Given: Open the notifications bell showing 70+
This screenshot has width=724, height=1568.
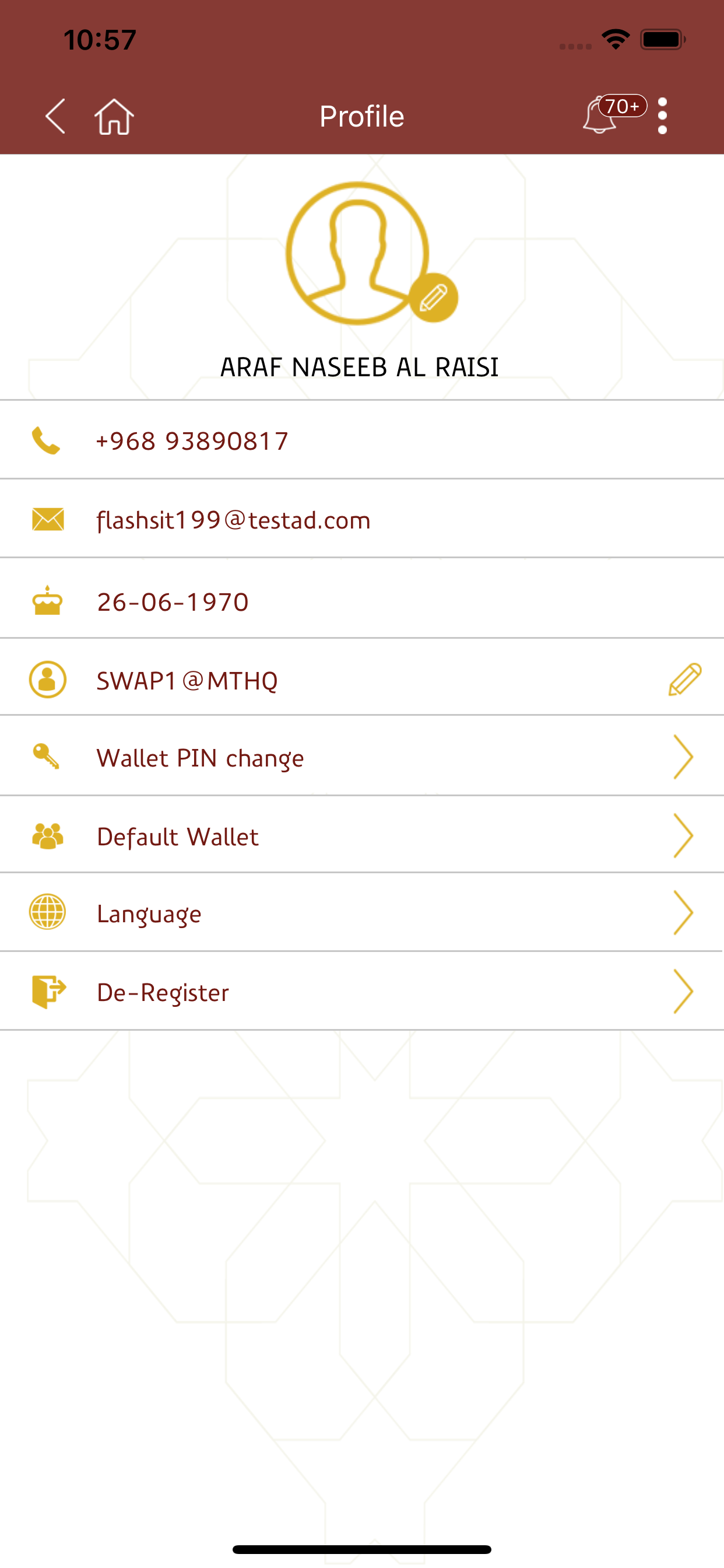Looking at the screenshot, I should pos(599,116).
